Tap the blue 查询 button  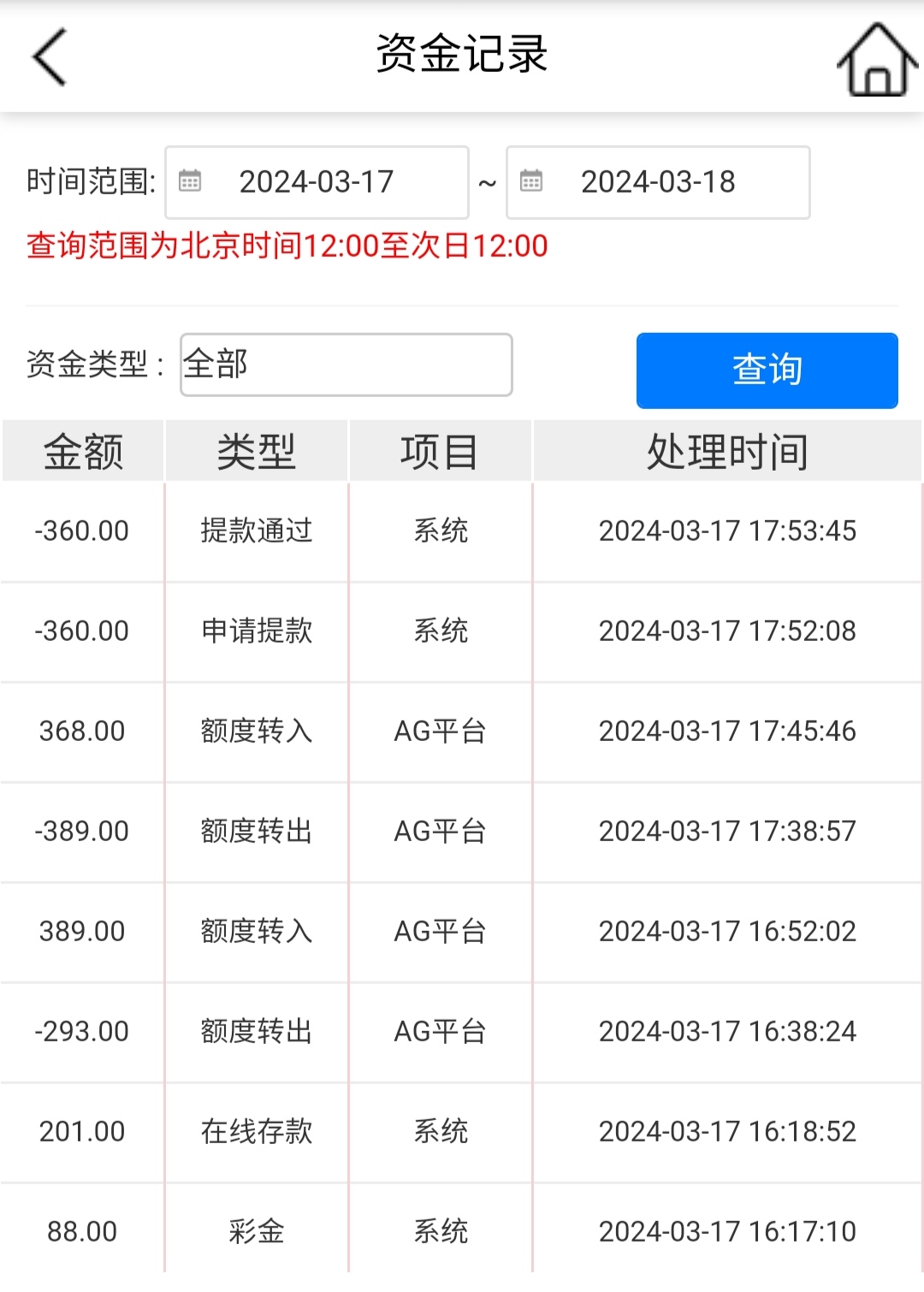tap(767, 370)
